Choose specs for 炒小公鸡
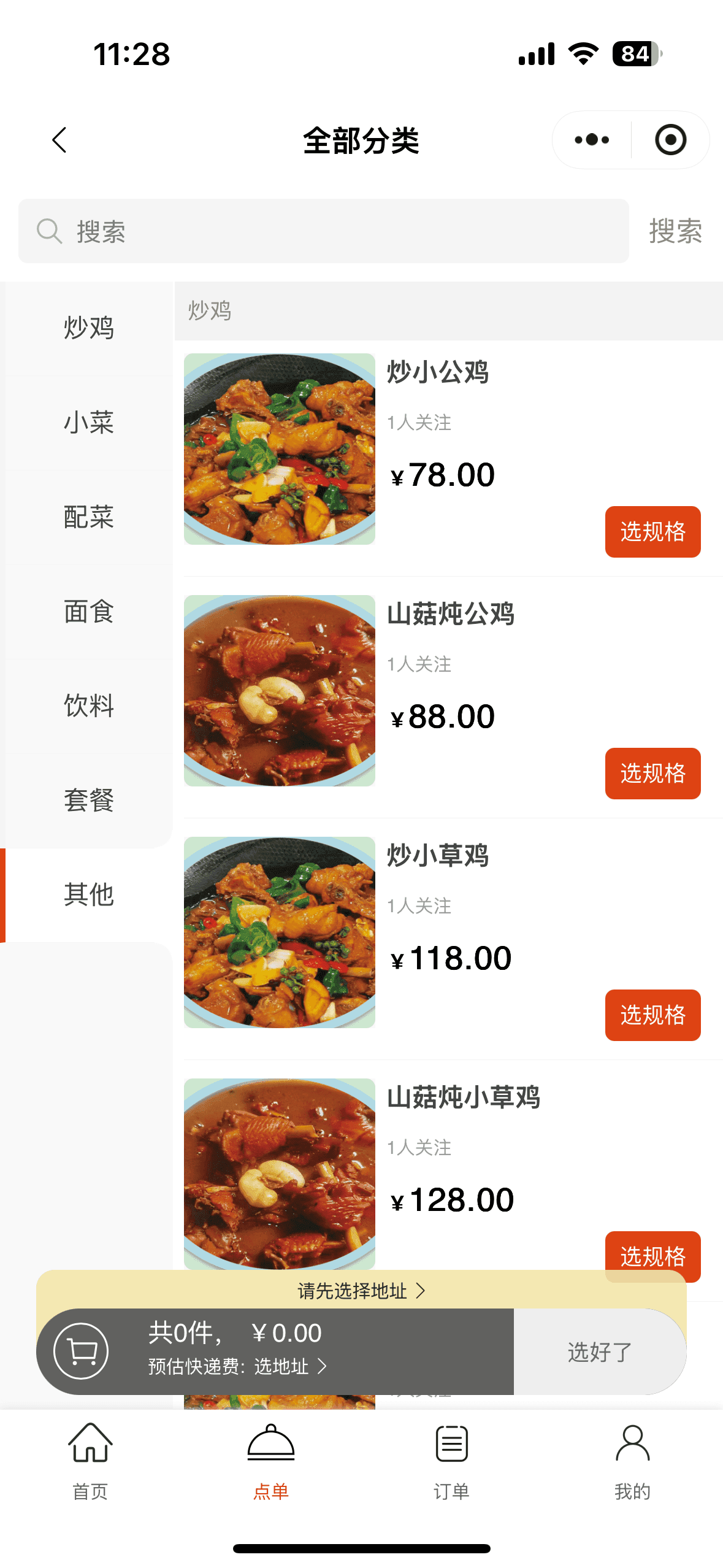 (x=652, y=531)
